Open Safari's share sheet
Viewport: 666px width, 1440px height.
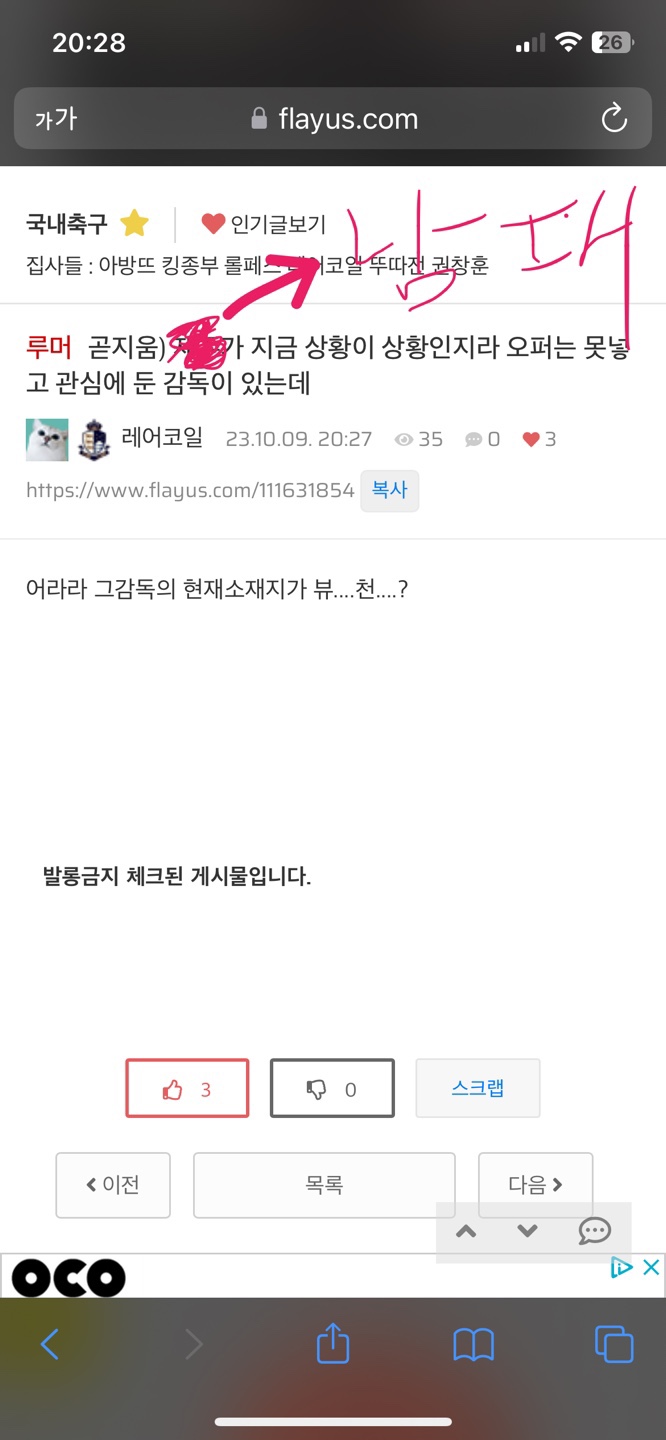(x=333, y=1344)
